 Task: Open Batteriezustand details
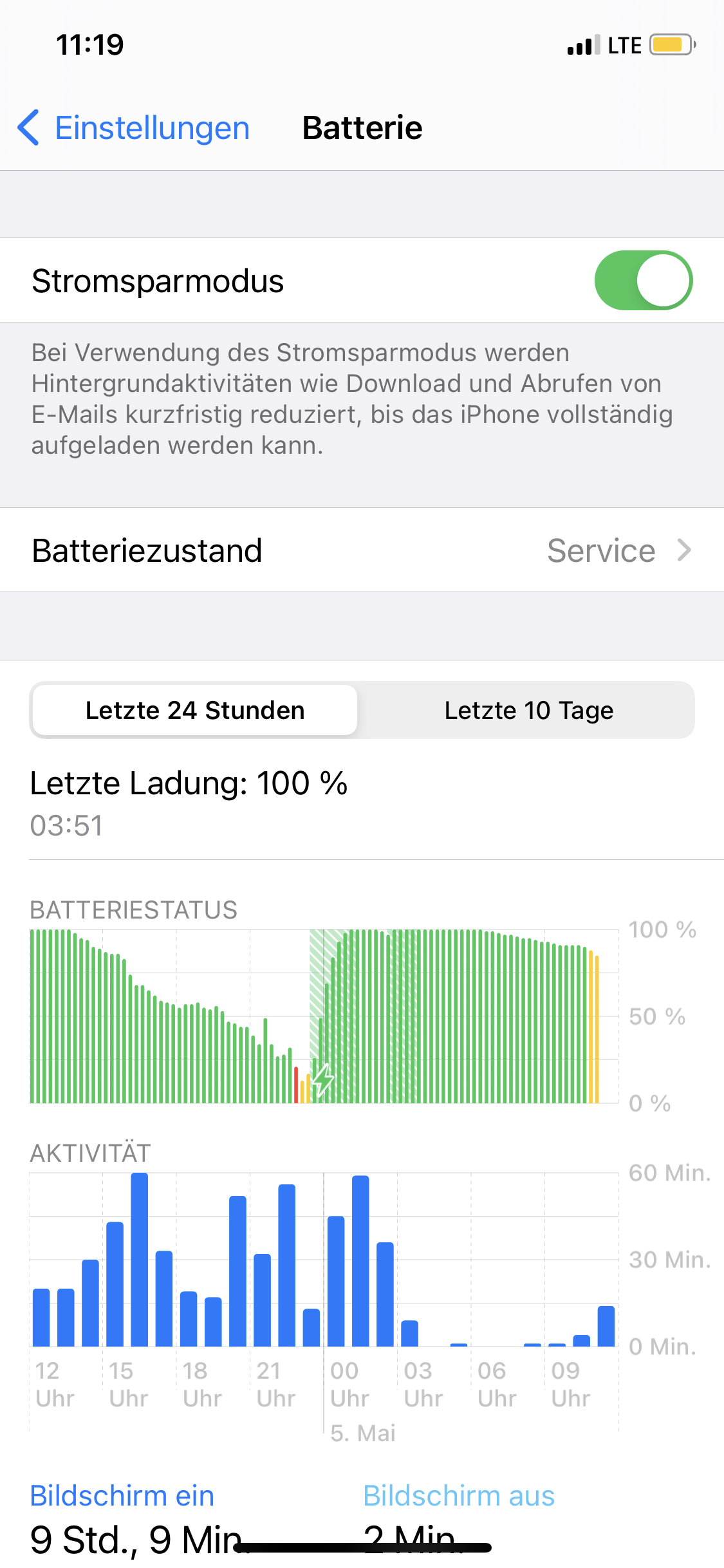coord(362,550)
